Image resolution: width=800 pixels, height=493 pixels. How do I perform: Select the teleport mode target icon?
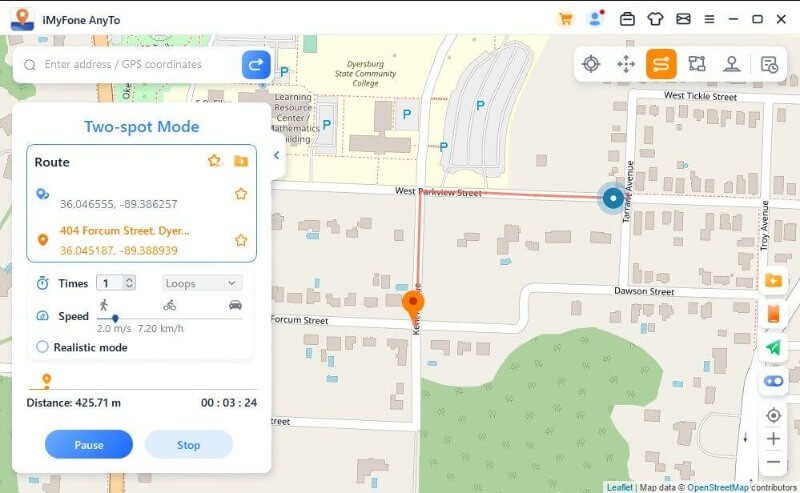click(591, 64)
